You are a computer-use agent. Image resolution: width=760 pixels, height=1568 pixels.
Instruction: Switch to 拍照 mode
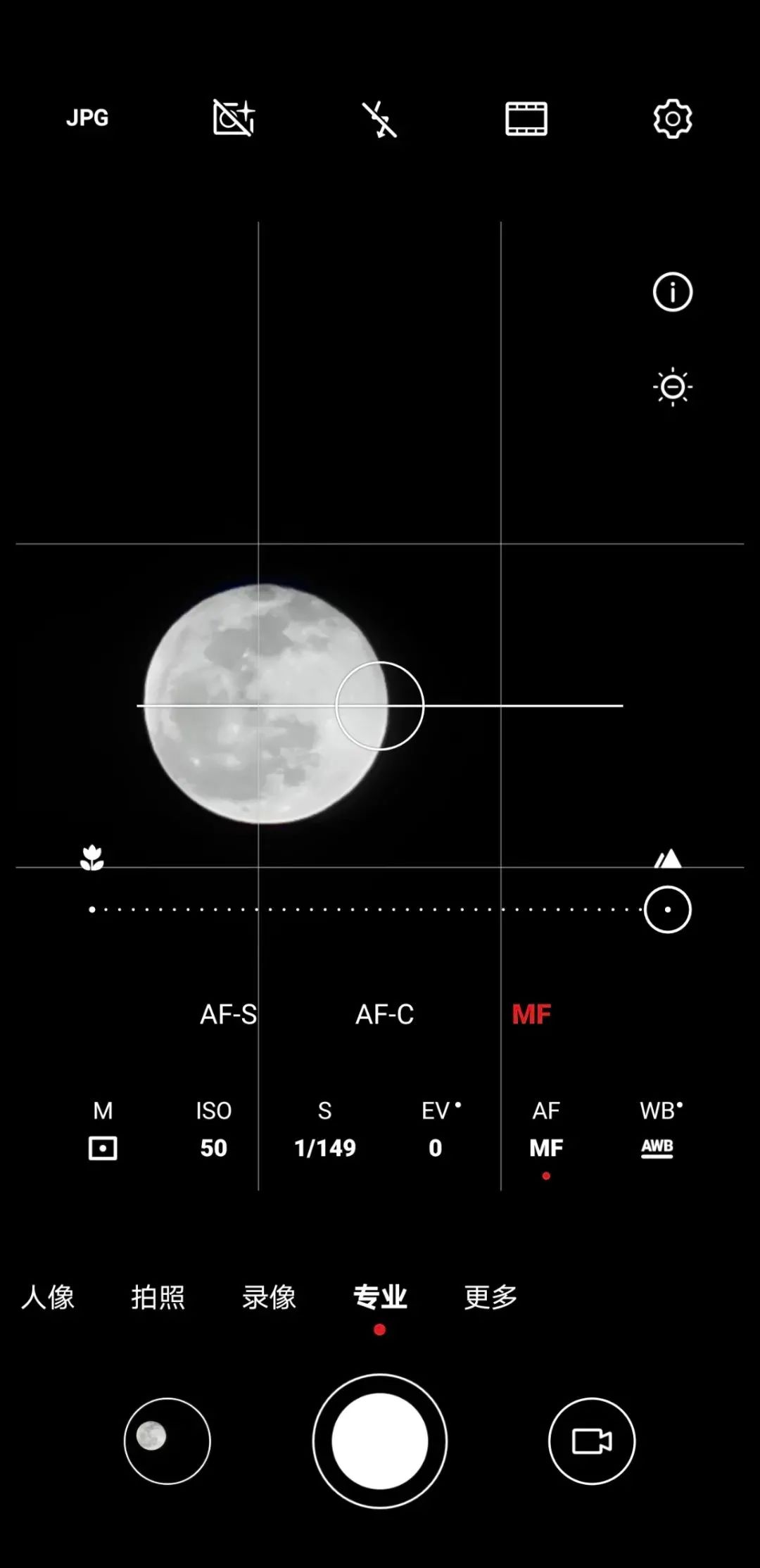click(x=158, y=1297)
